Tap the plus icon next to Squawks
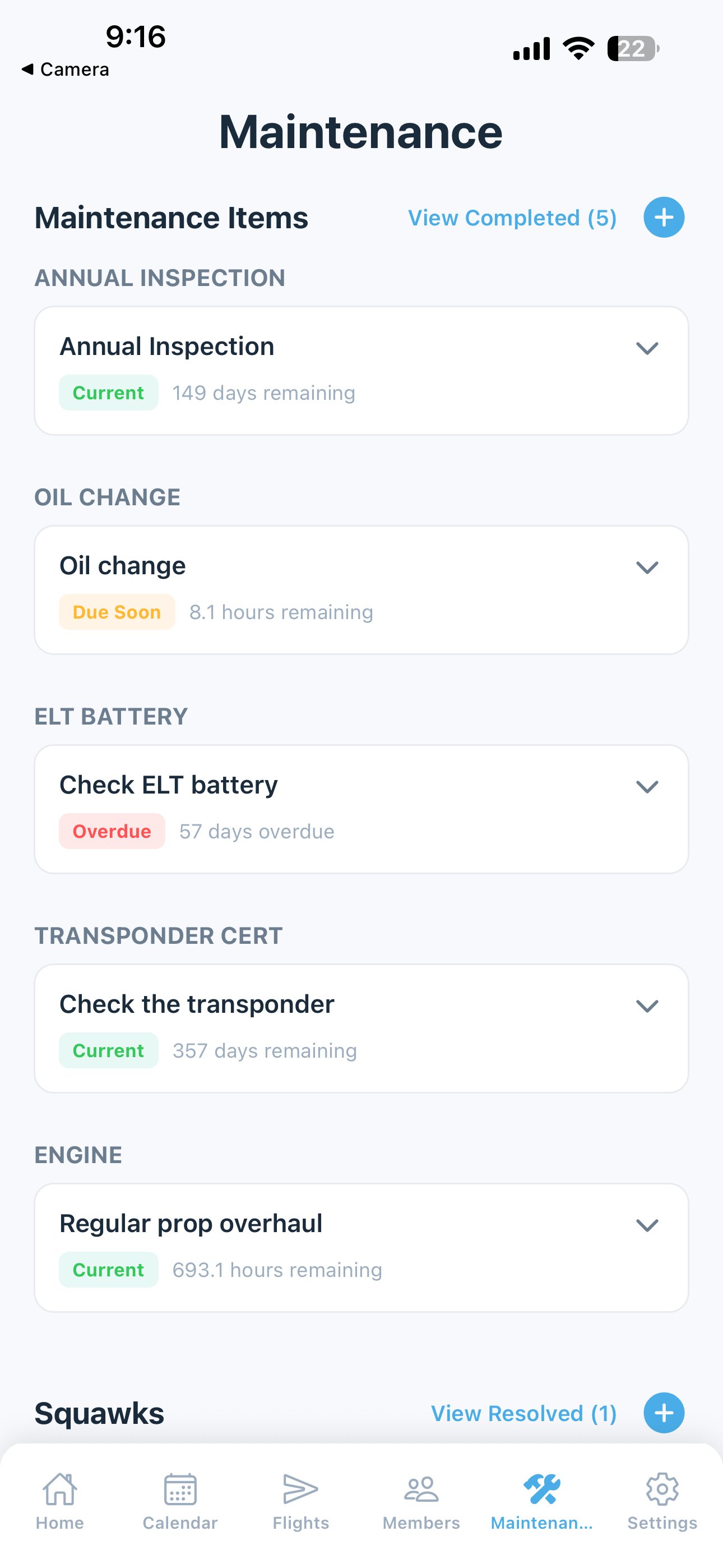 point(664,1413)
